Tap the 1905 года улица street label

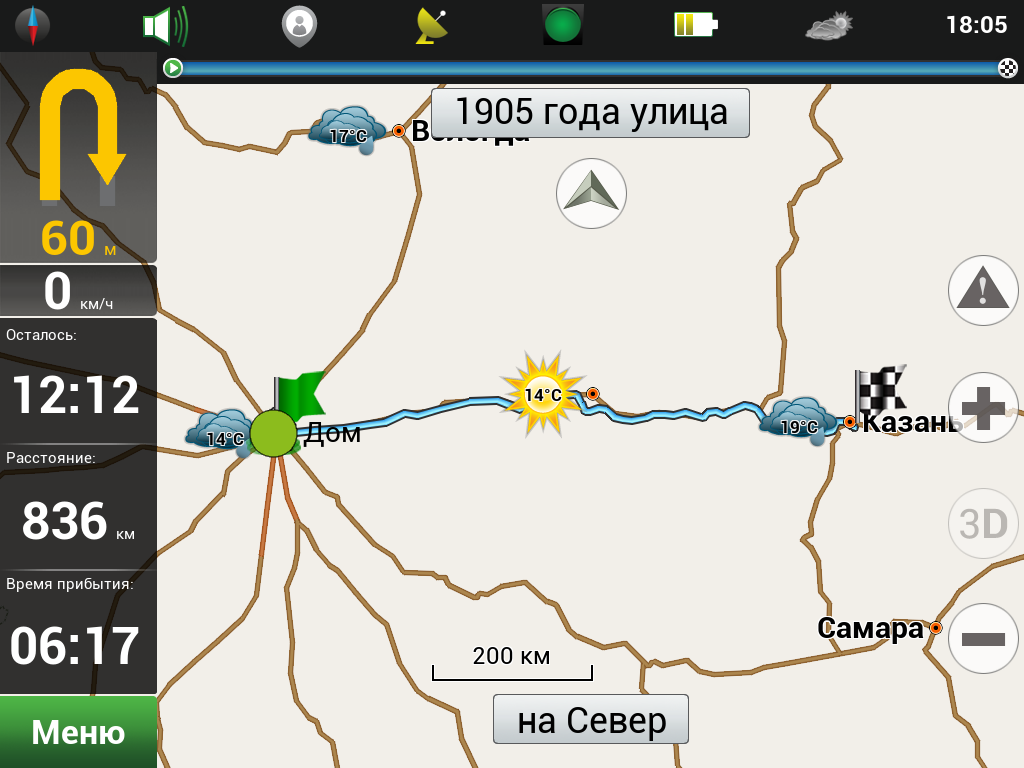tap(590, 113)
